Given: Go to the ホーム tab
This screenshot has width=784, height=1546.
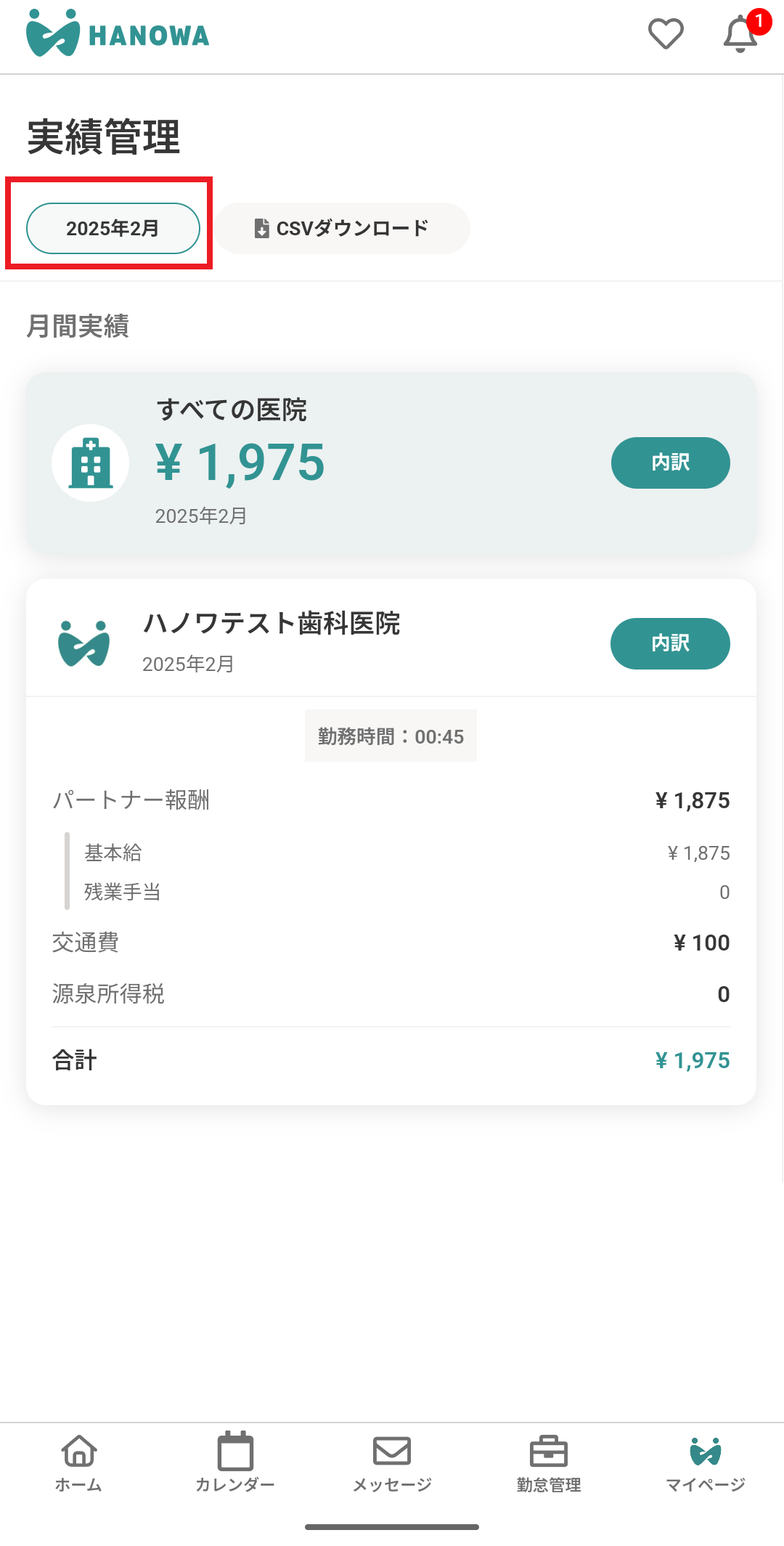Looking at the screenshot, I should pos(78,1462).
